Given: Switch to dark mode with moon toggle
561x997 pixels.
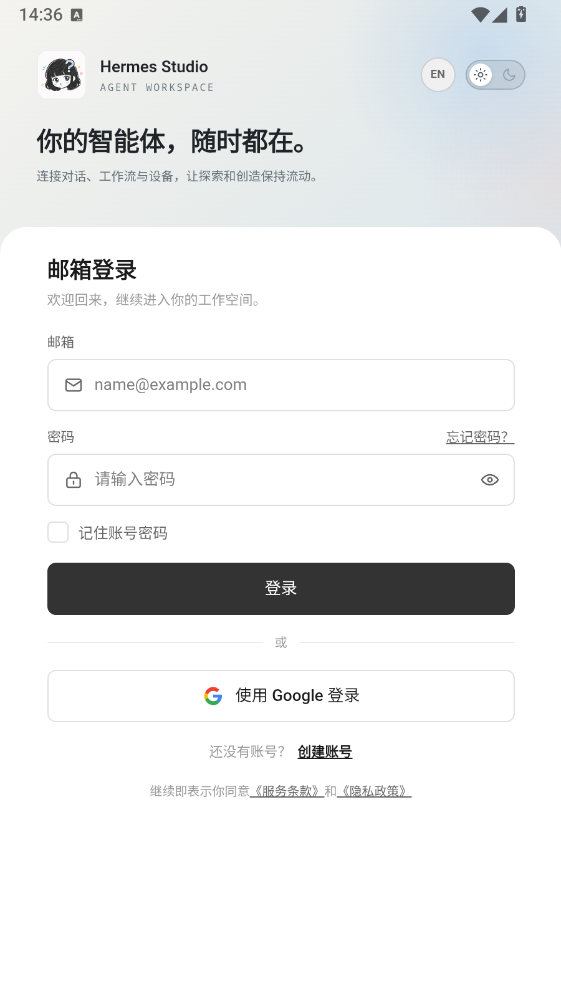Looking at the screenshot, I should pos(509,75).
